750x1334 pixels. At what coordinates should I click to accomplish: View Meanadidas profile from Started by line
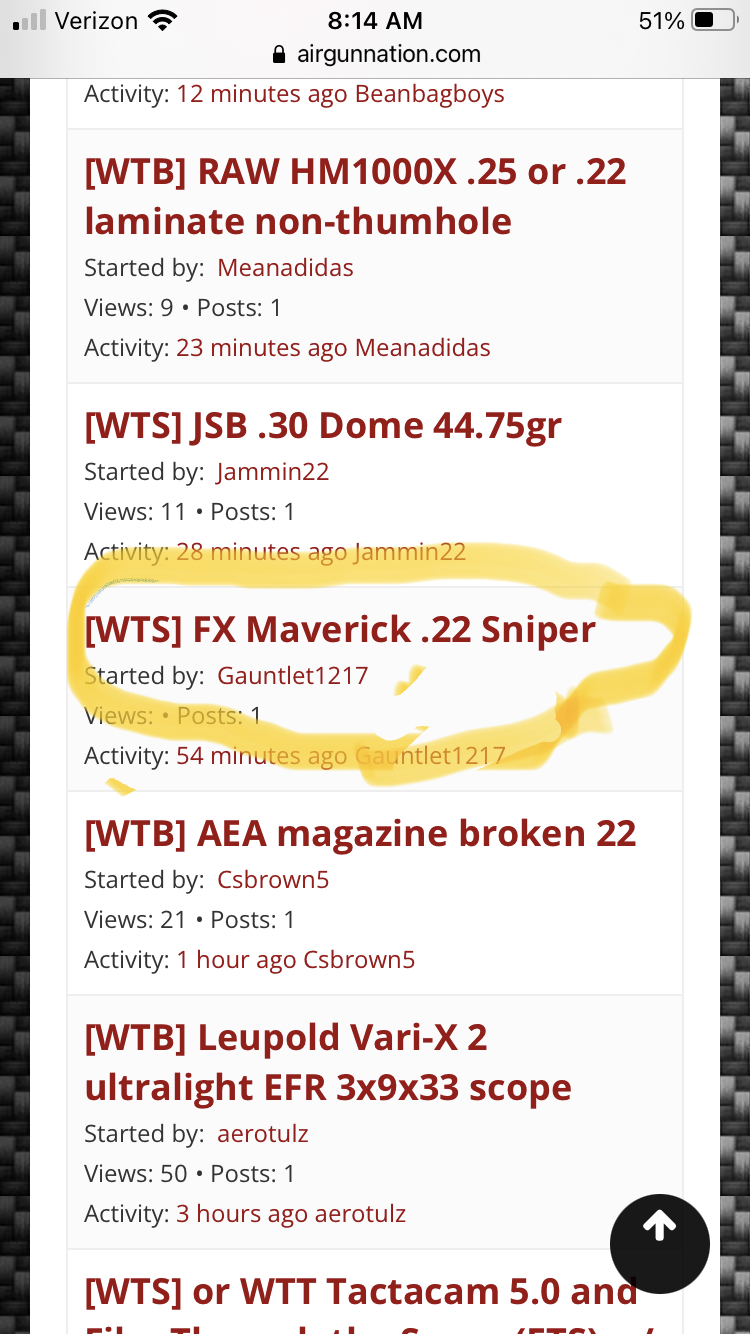pos(285,268)
